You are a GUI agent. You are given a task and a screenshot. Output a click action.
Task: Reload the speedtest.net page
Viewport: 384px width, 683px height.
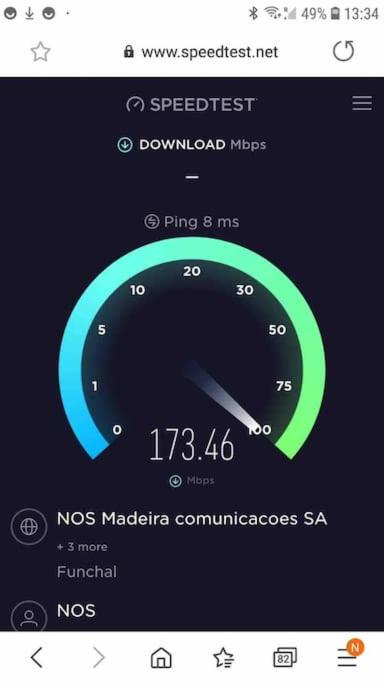pos(344,51)
